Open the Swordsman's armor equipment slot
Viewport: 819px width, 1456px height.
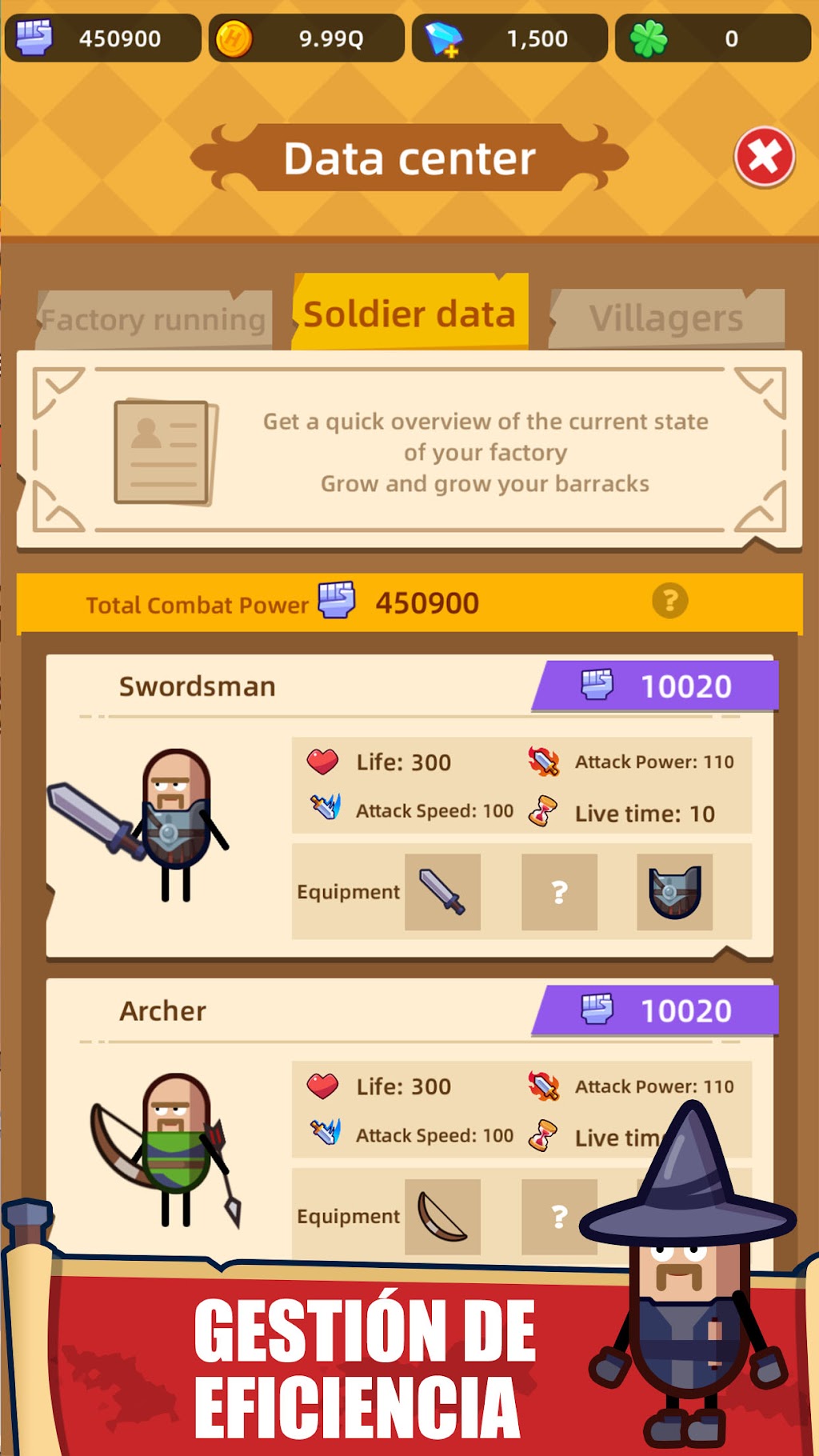tap(674, 891)
